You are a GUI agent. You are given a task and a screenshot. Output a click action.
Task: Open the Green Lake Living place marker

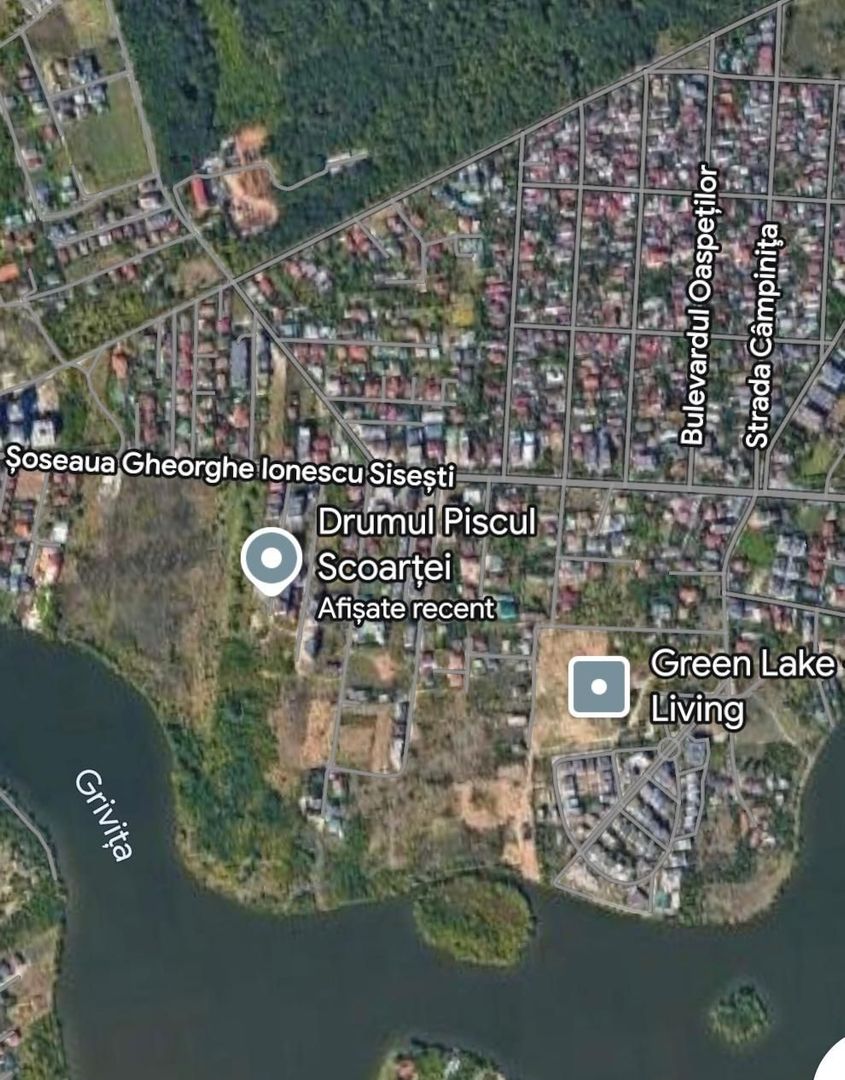tap(599, 687)
